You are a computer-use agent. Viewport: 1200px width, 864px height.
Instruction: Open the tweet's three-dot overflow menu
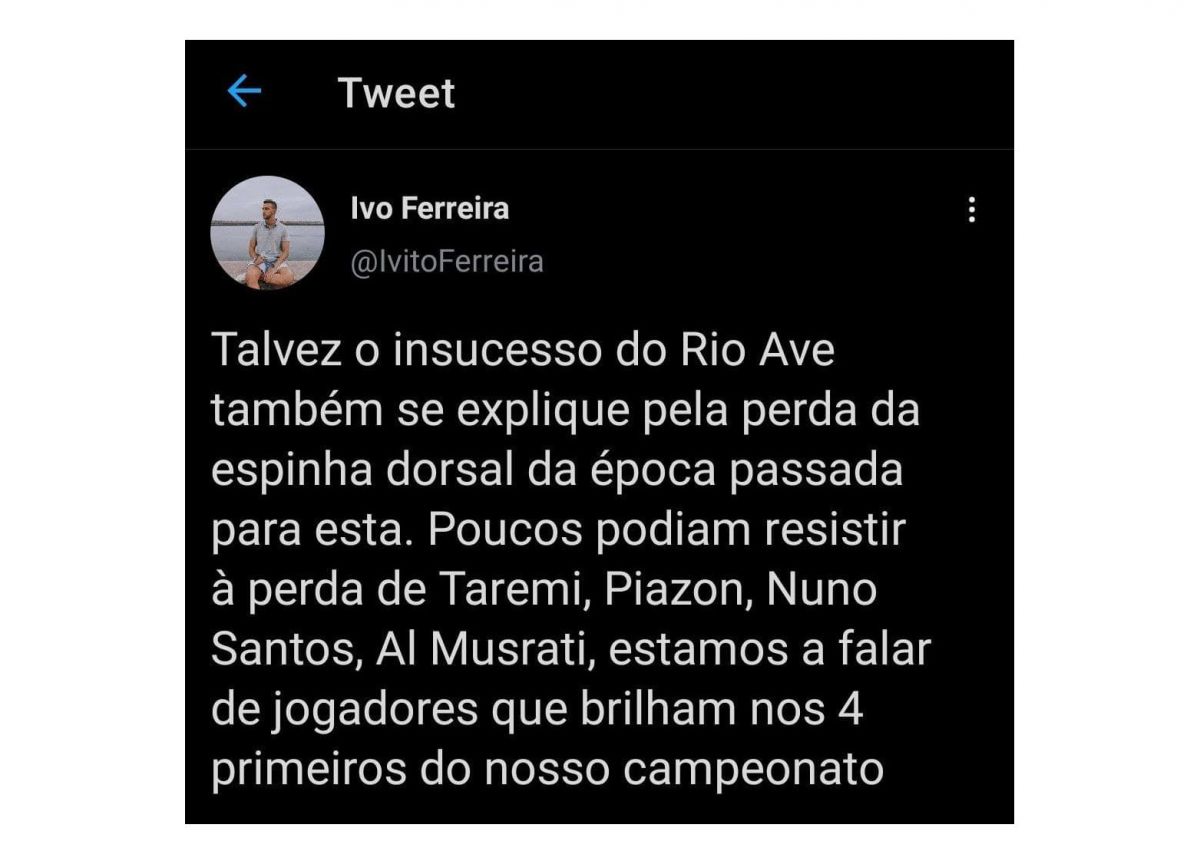point(971,210)
